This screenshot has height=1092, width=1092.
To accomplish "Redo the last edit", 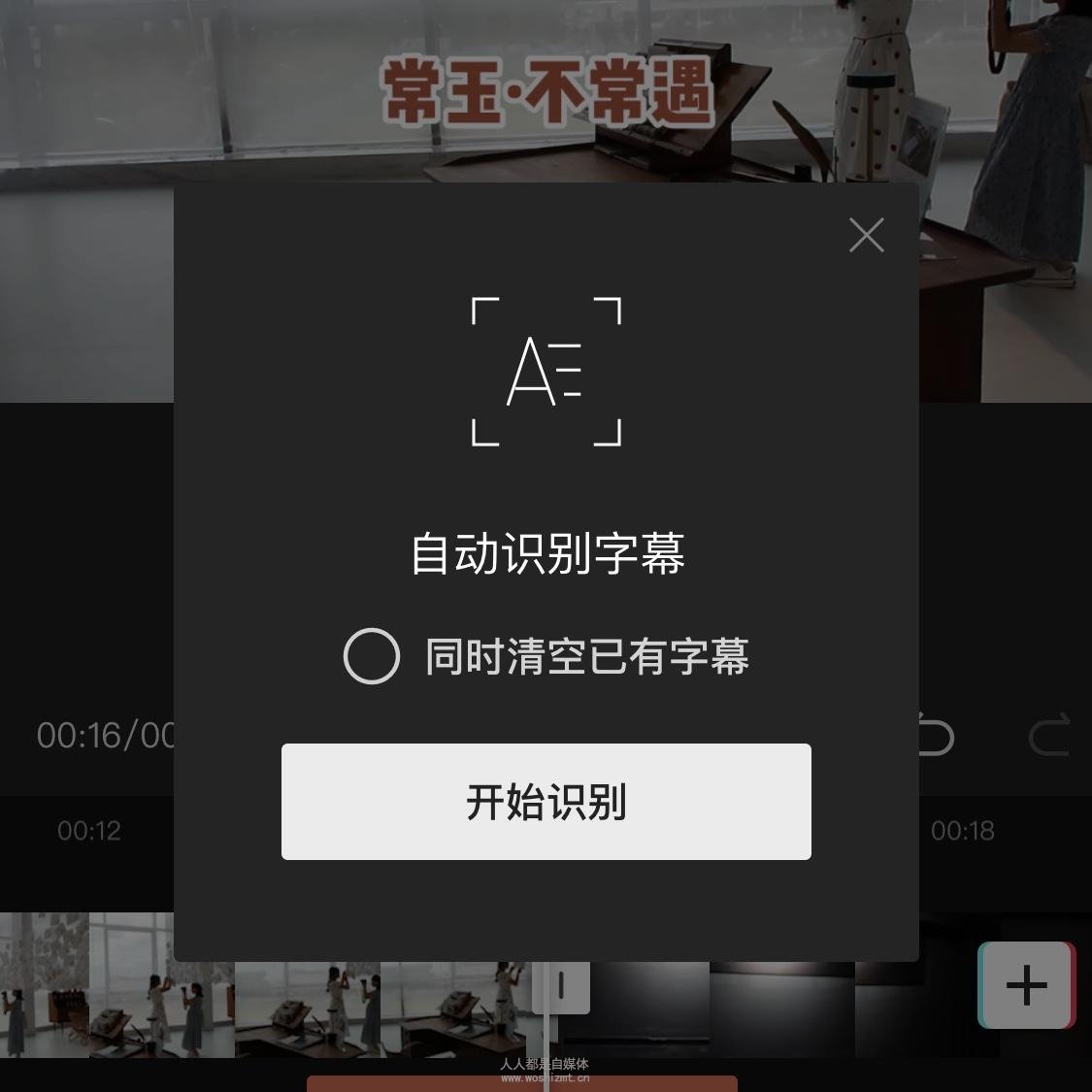I will pos(1049,735).
